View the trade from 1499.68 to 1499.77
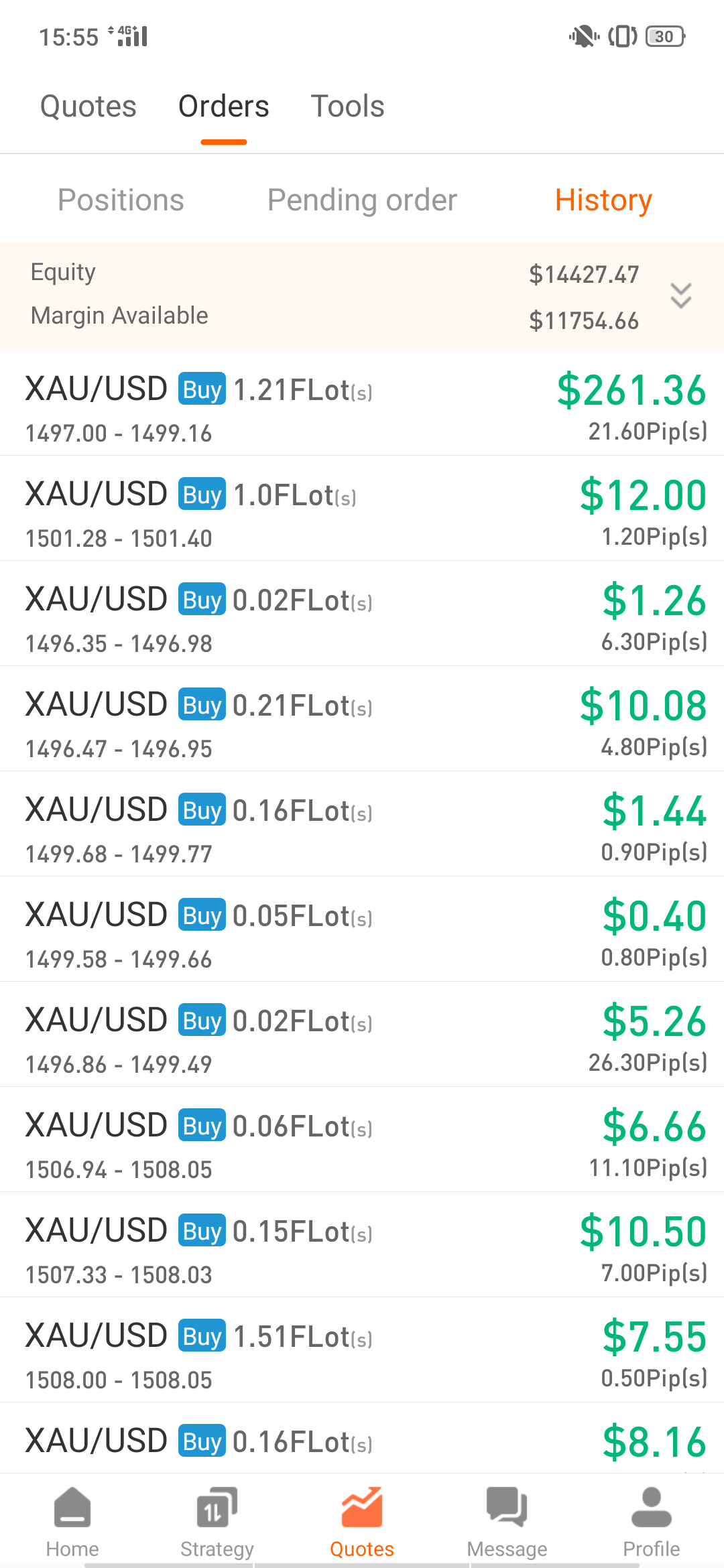724x1568 pixels. pyautogui.click(x=362, y=824)
